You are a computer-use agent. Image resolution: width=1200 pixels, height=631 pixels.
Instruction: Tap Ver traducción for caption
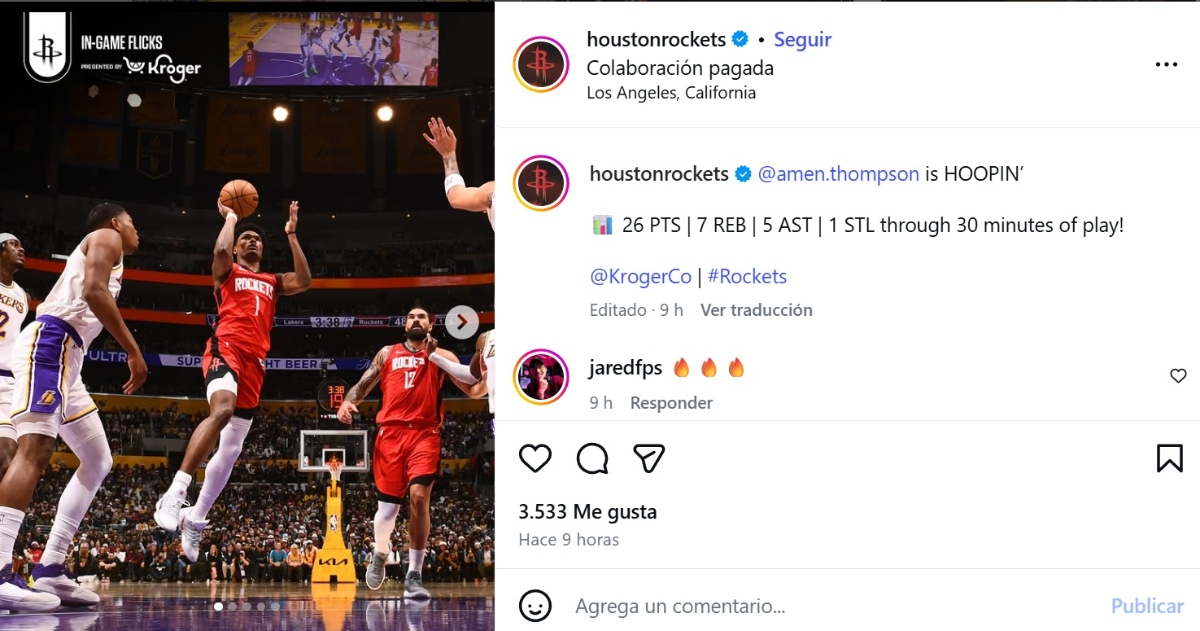pyautogui.click(x=756, y=310)
